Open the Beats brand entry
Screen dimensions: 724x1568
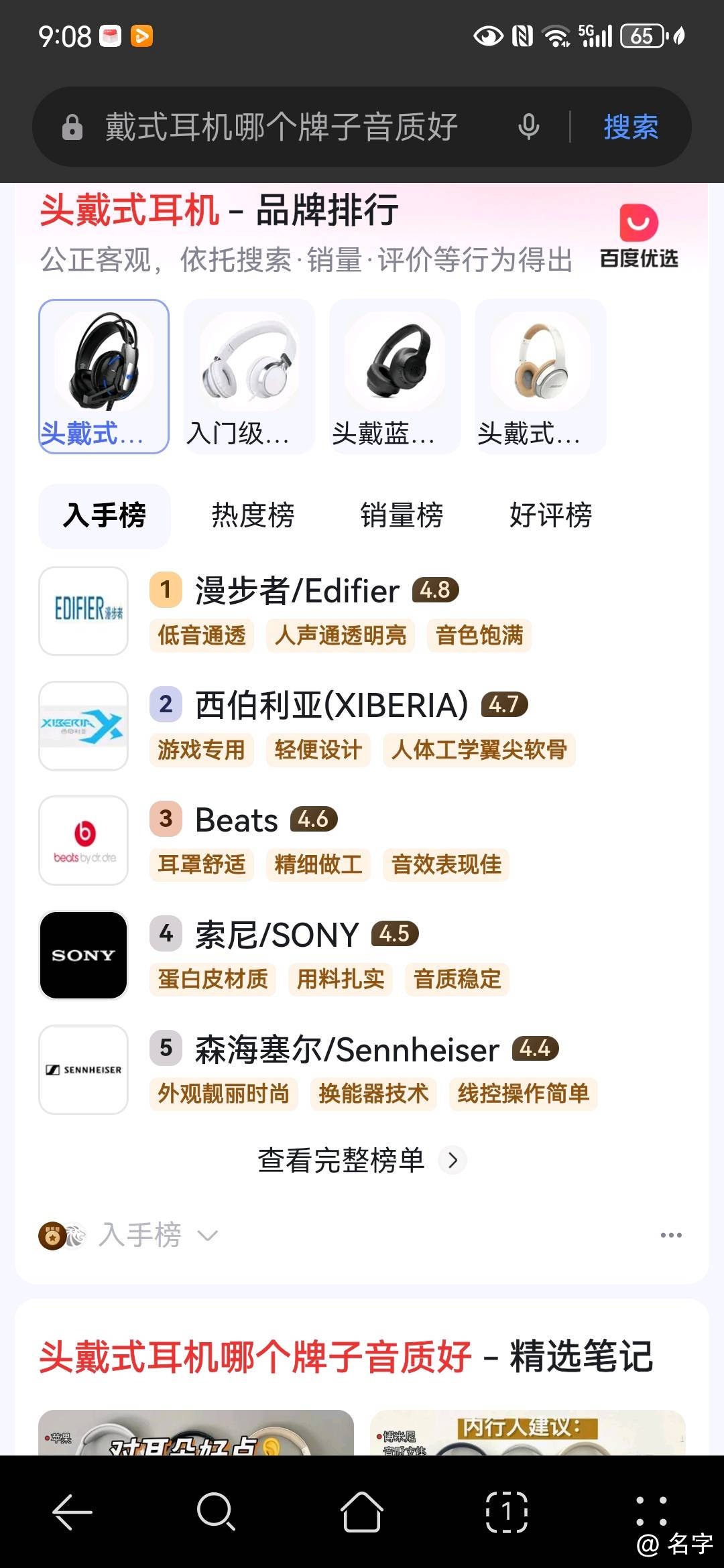pos(237,820)
